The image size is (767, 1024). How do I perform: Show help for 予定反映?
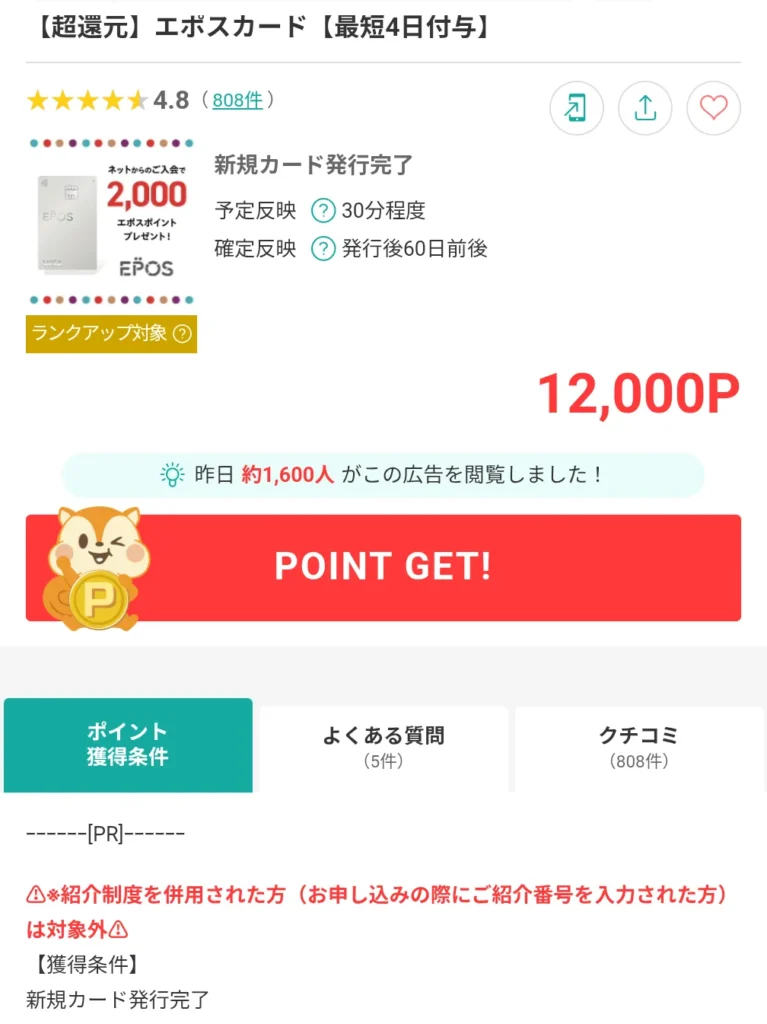click(x=322, y=211)
